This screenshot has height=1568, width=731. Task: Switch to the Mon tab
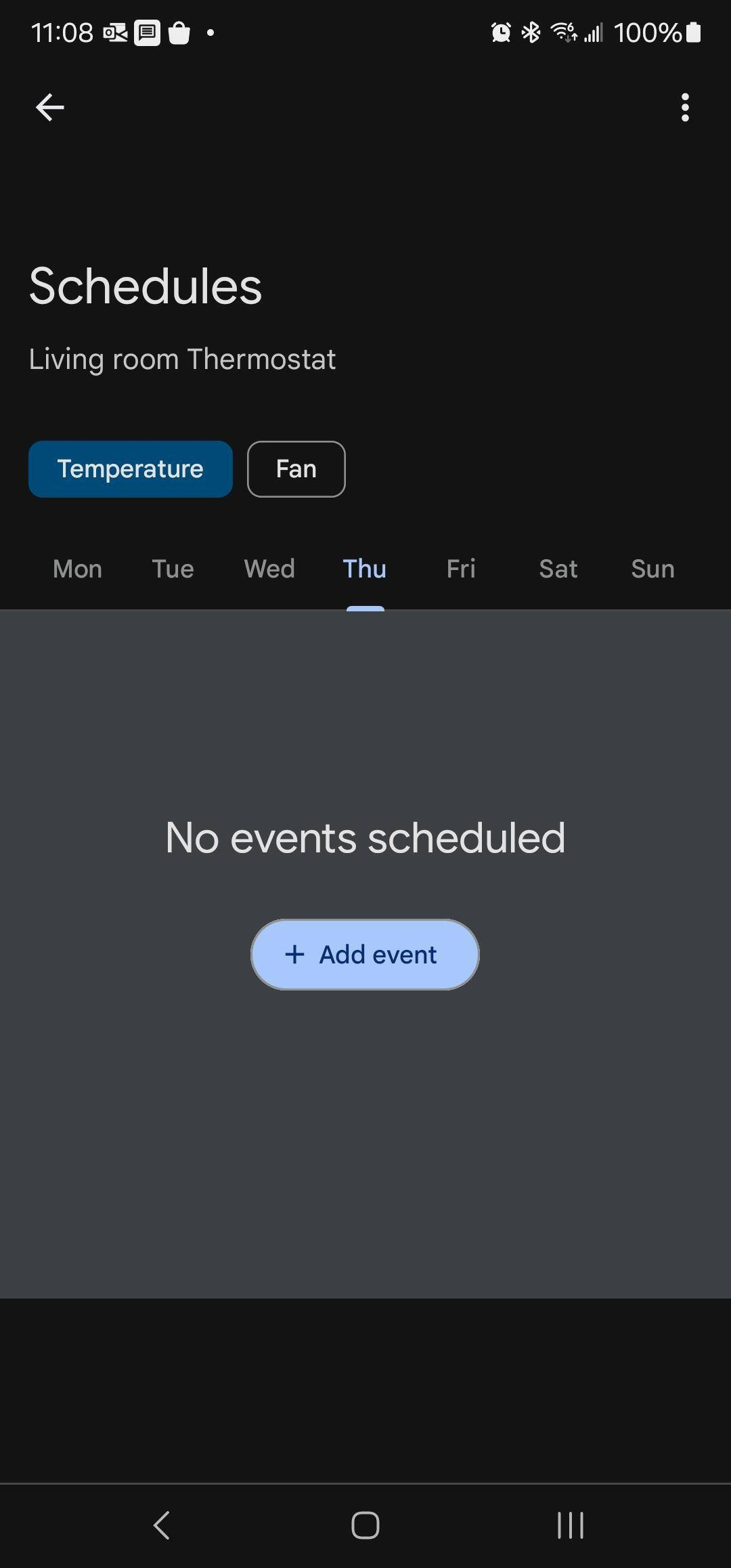[78, 569]
